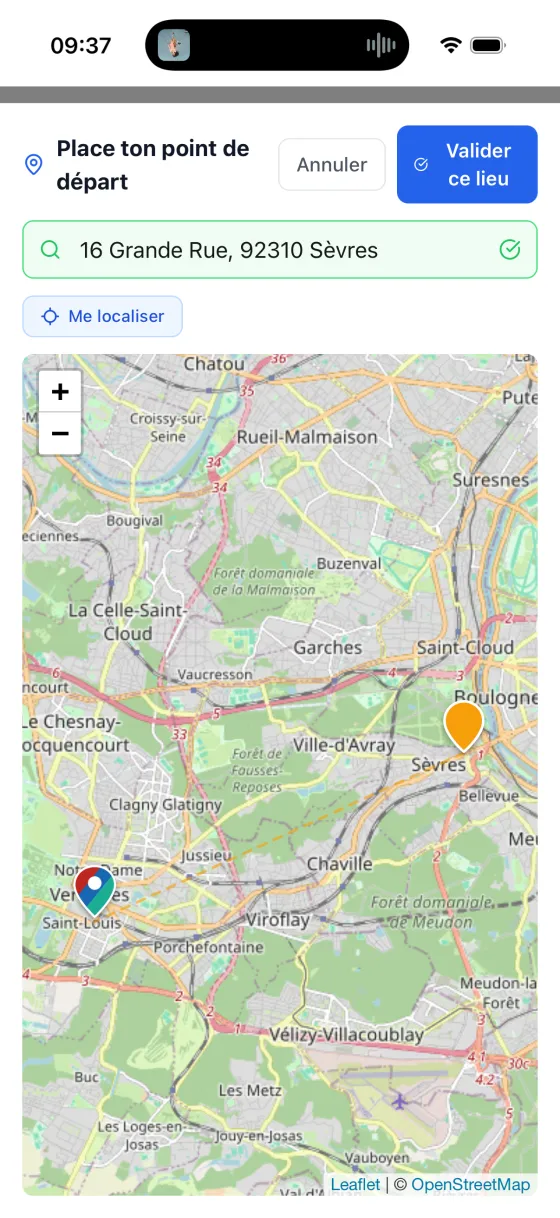The height and width of the screenshot is (1218, 560).
Task: Zoom in on the map
Action: click(x=60, y=391)
